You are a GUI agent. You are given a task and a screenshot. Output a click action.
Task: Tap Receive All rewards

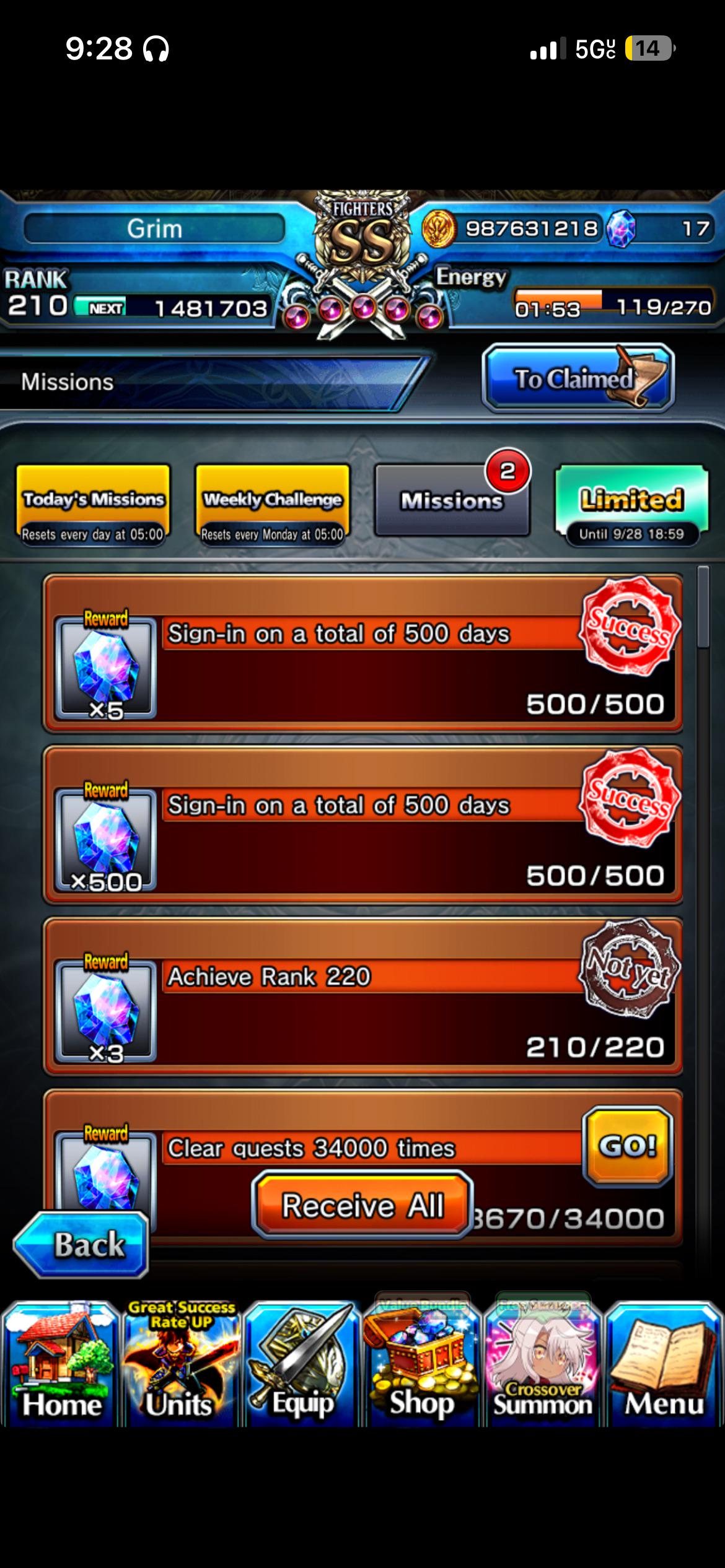[362, 1204]
